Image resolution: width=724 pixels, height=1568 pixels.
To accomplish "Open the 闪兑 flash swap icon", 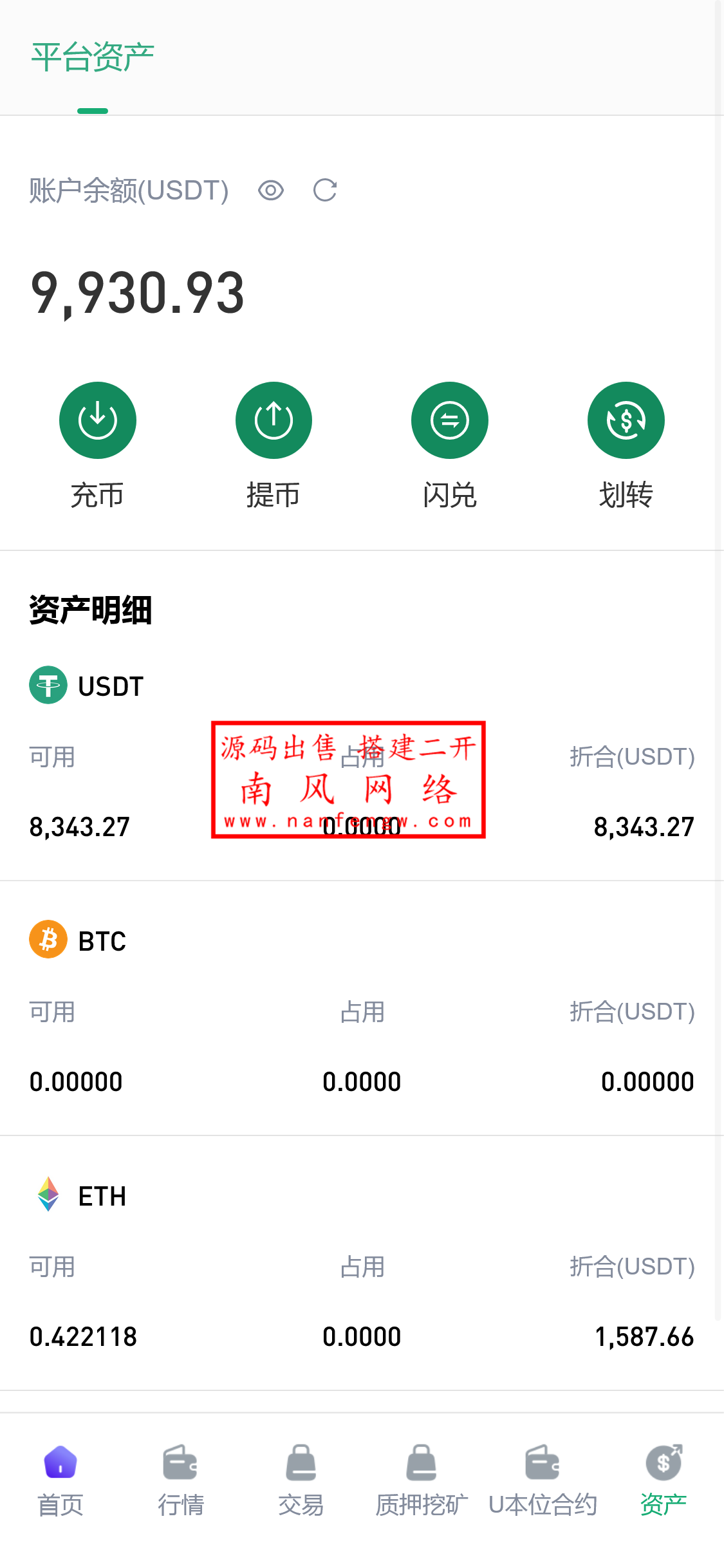I will click(x=450, y=420).
